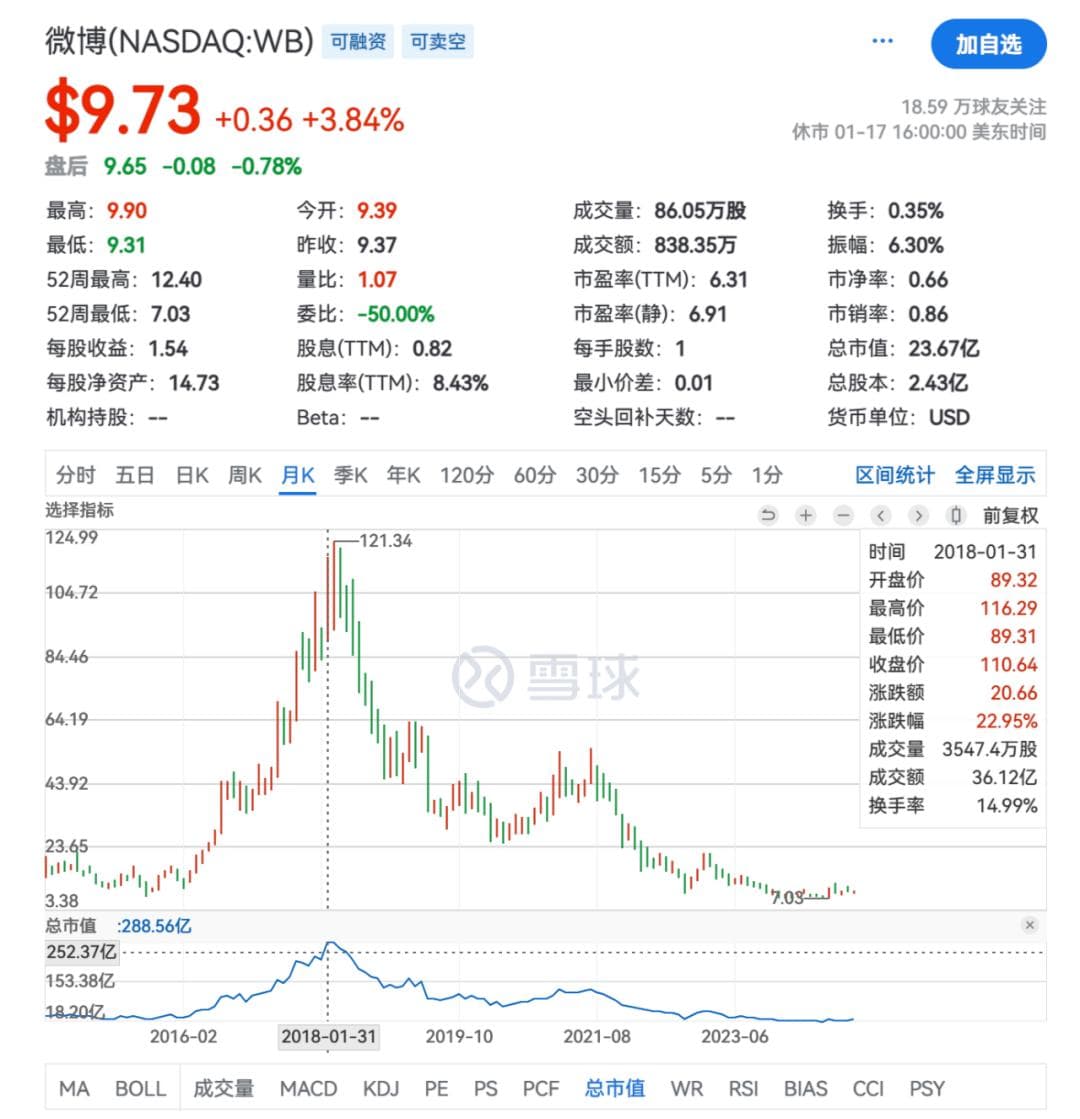
Task: Open 区间统计 range statistics
Action: point(894,475)
